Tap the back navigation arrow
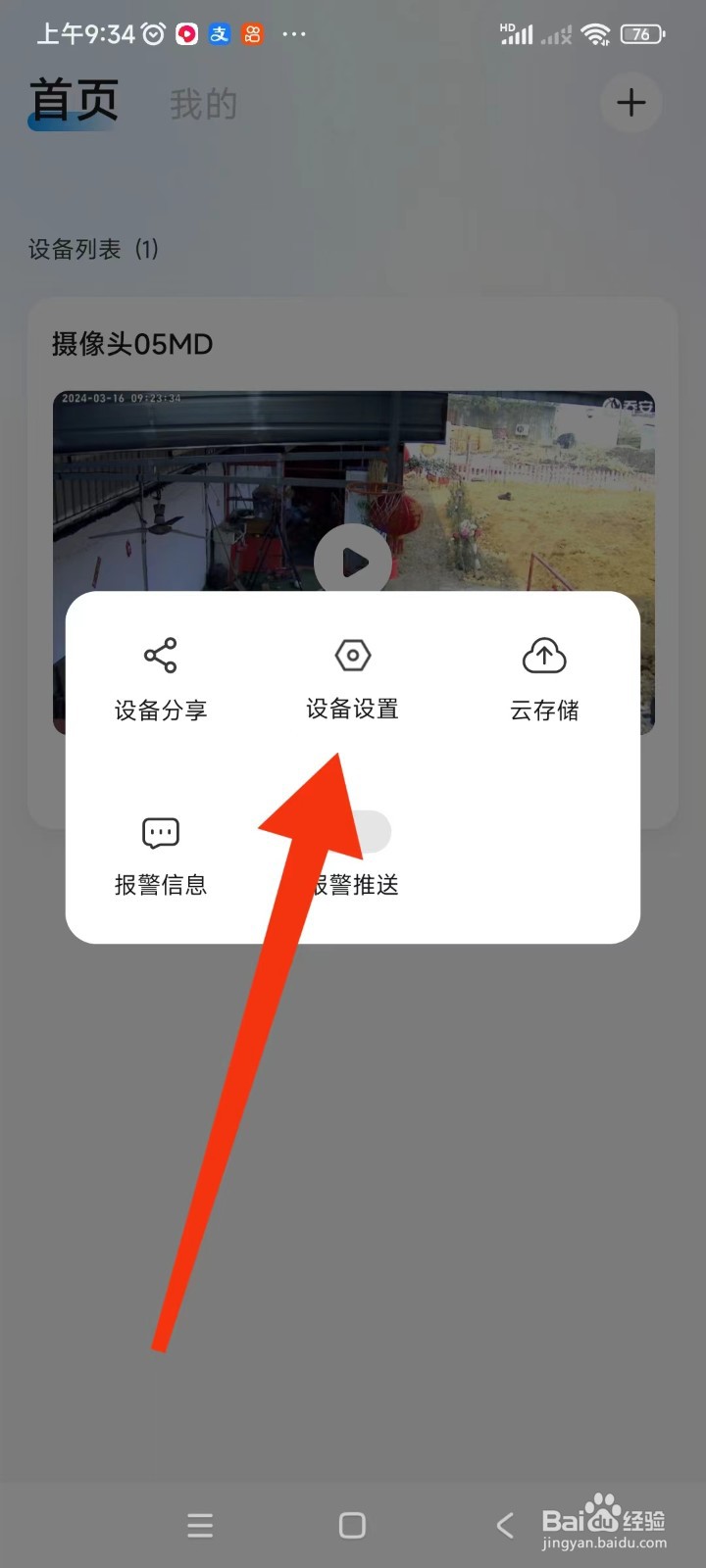This screenshot has height=1568, width=706. [x=504, y=1525]
